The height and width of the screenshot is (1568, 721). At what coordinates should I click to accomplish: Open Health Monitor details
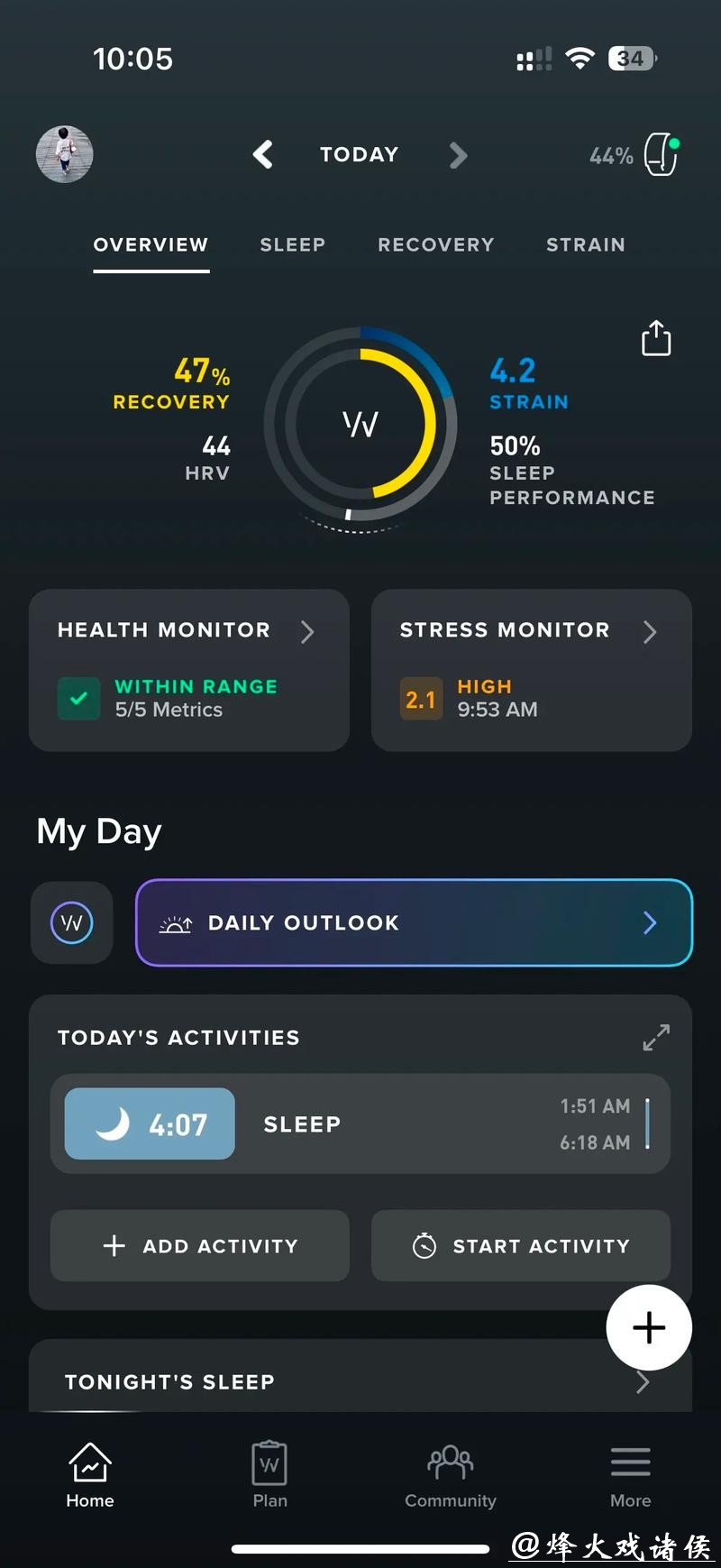[188, 670]
